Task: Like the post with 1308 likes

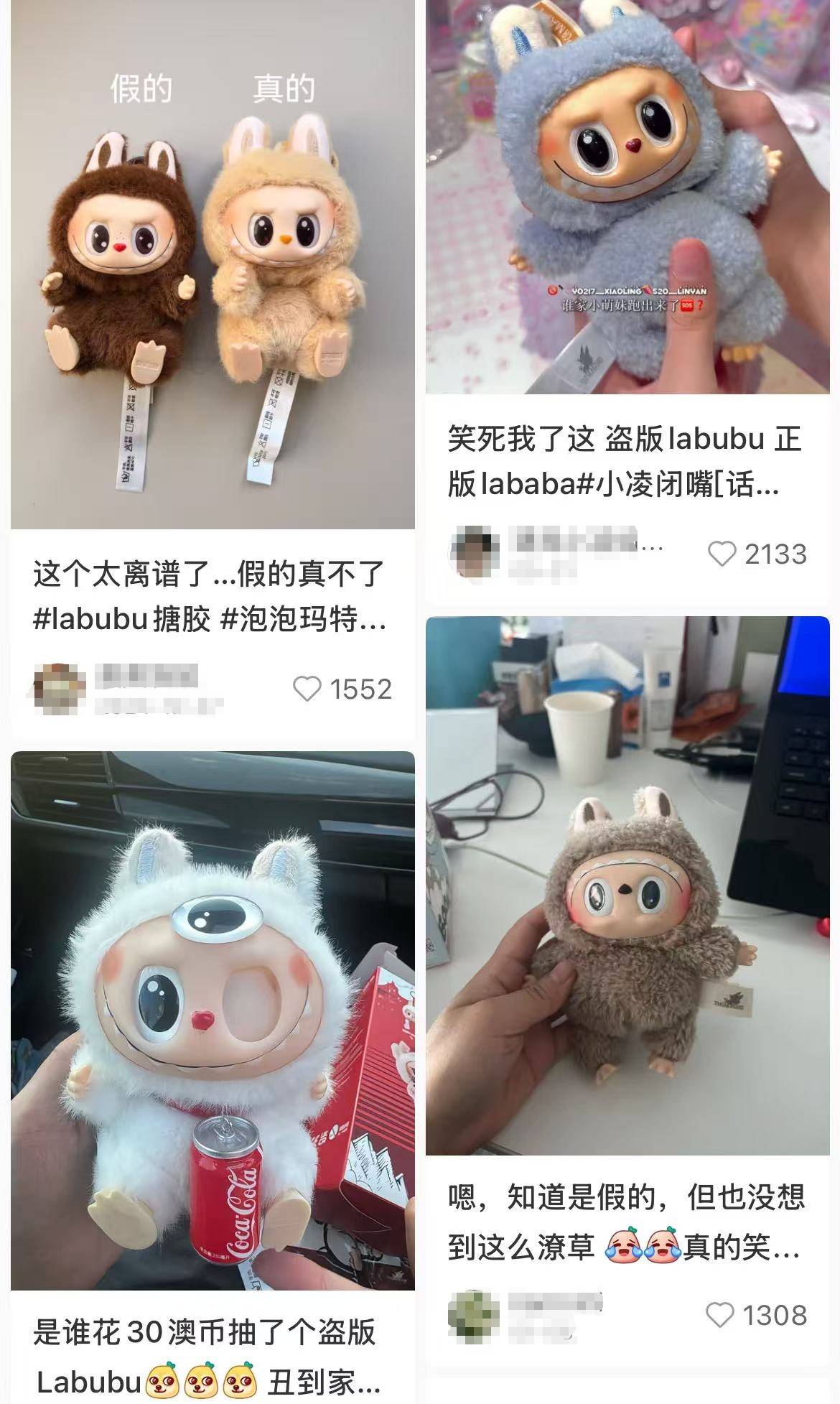Action: click(x=720, y=1315)
